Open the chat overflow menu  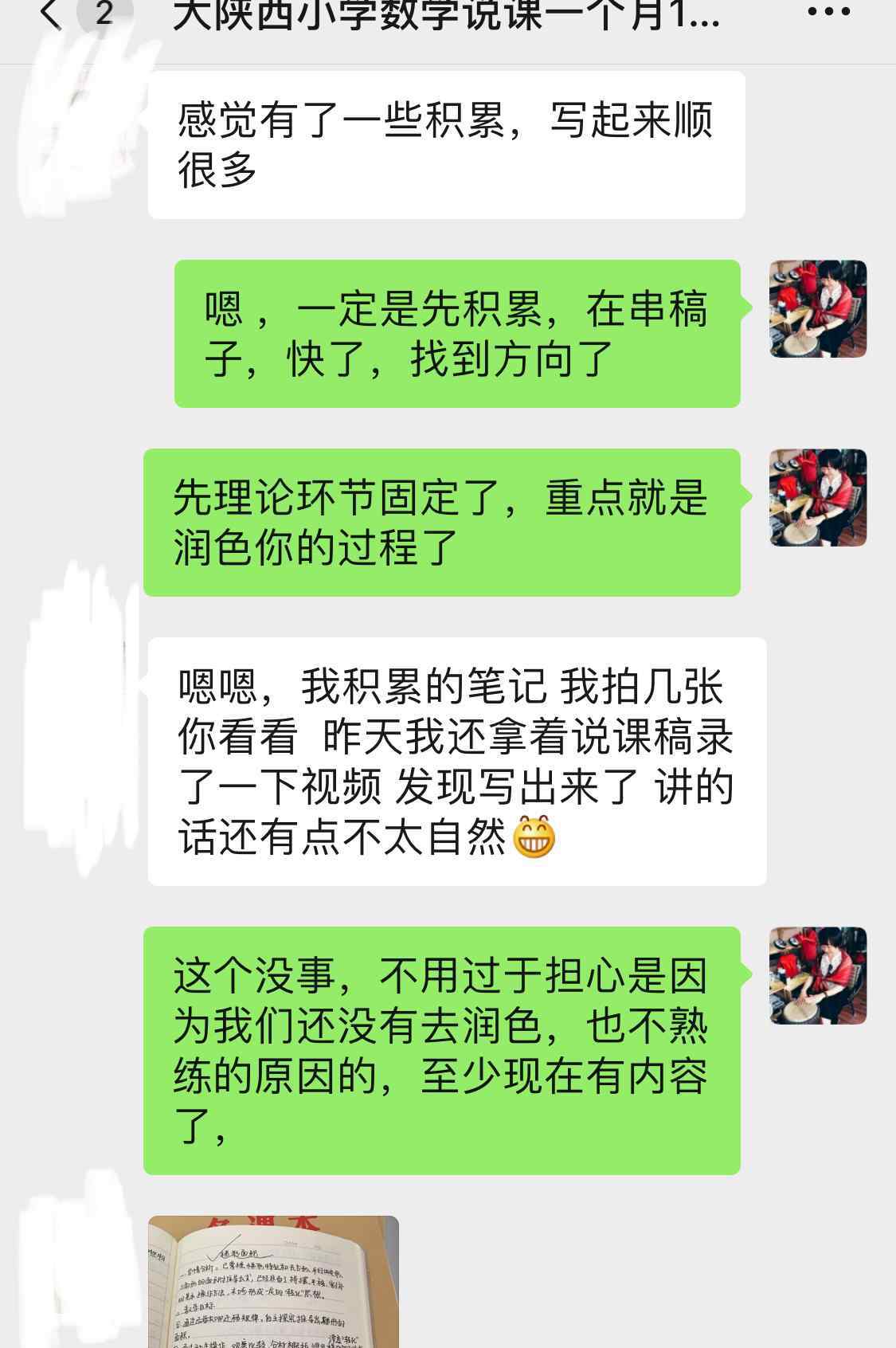[x=829, y=13]
